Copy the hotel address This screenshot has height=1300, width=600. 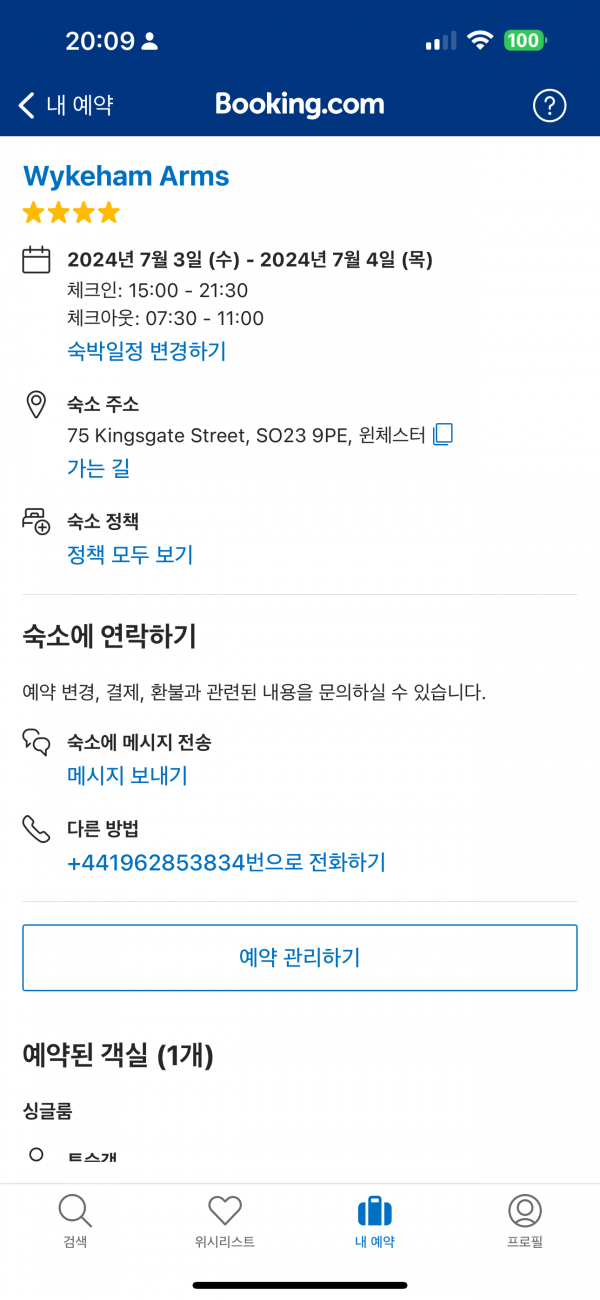pyautogui.click(x=443, y=434)
